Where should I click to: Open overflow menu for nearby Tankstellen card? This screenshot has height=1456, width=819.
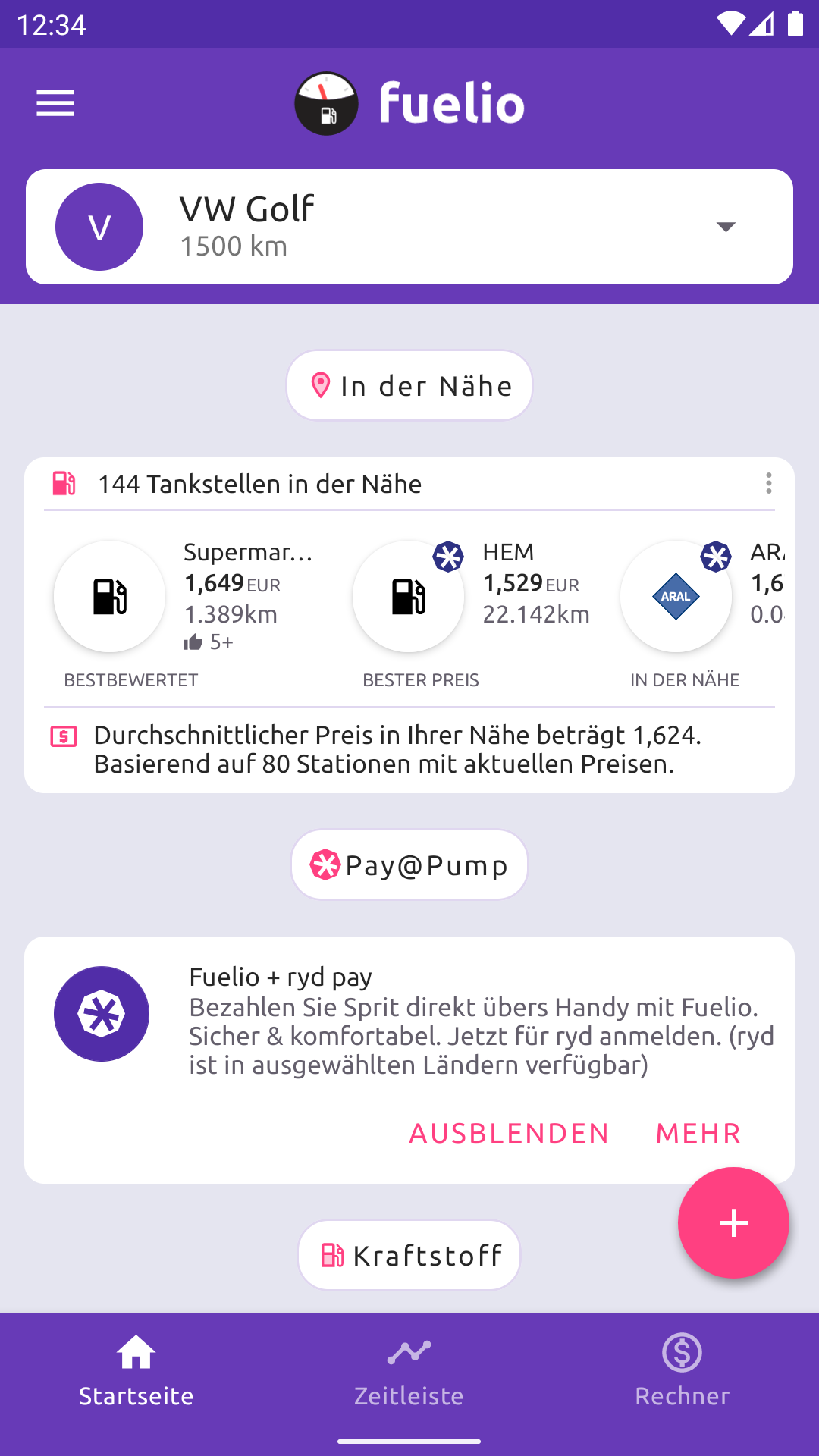(x=768, y=483)
